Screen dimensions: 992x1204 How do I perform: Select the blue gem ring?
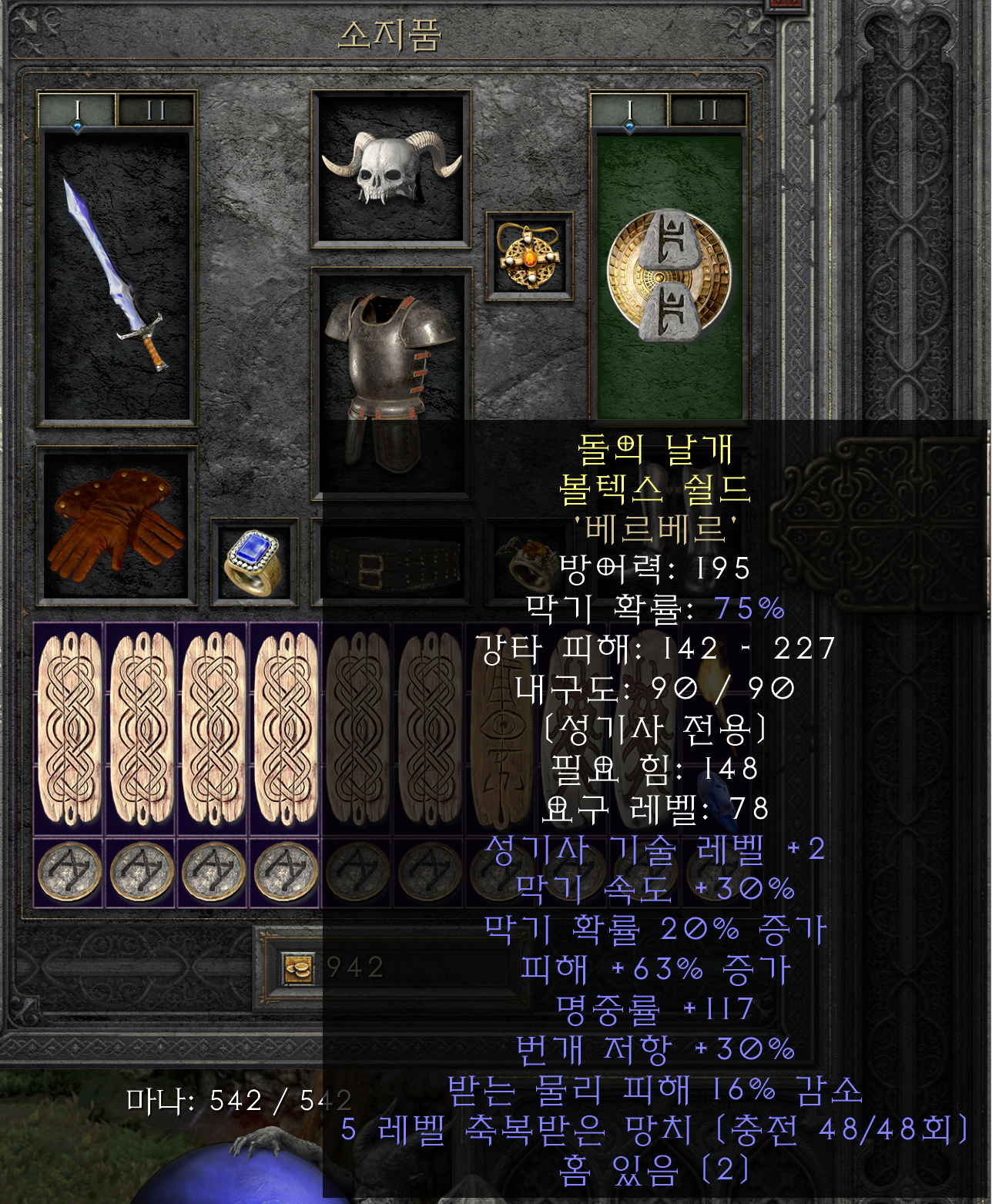[254, 562]
